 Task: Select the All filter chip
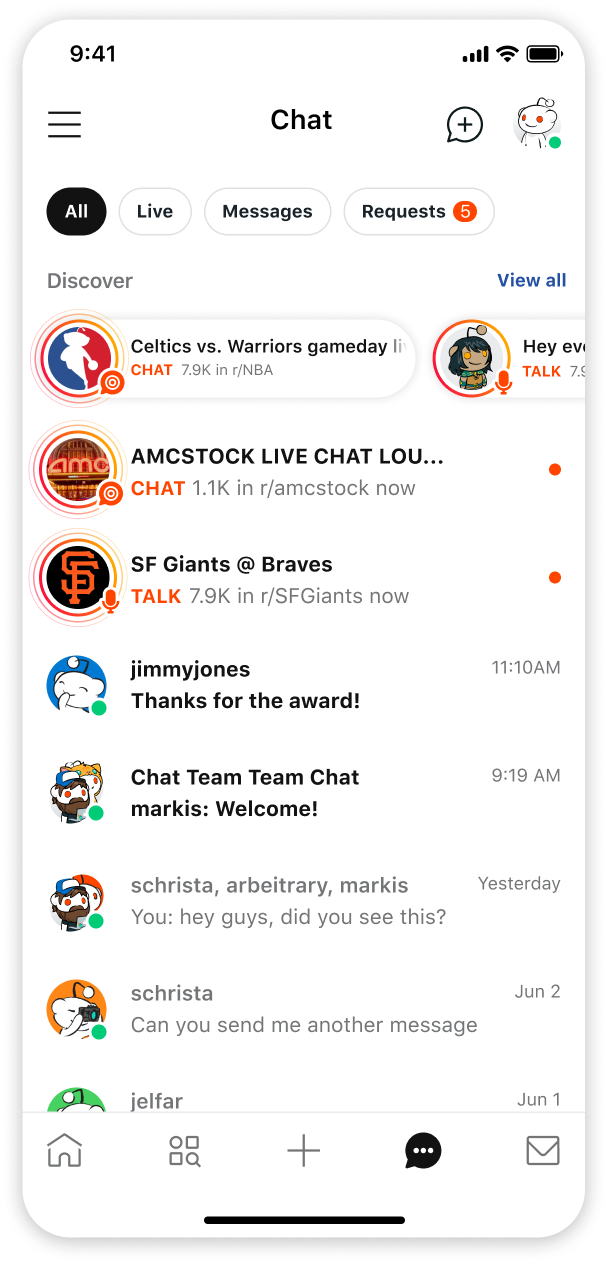(x=76, y=212)
